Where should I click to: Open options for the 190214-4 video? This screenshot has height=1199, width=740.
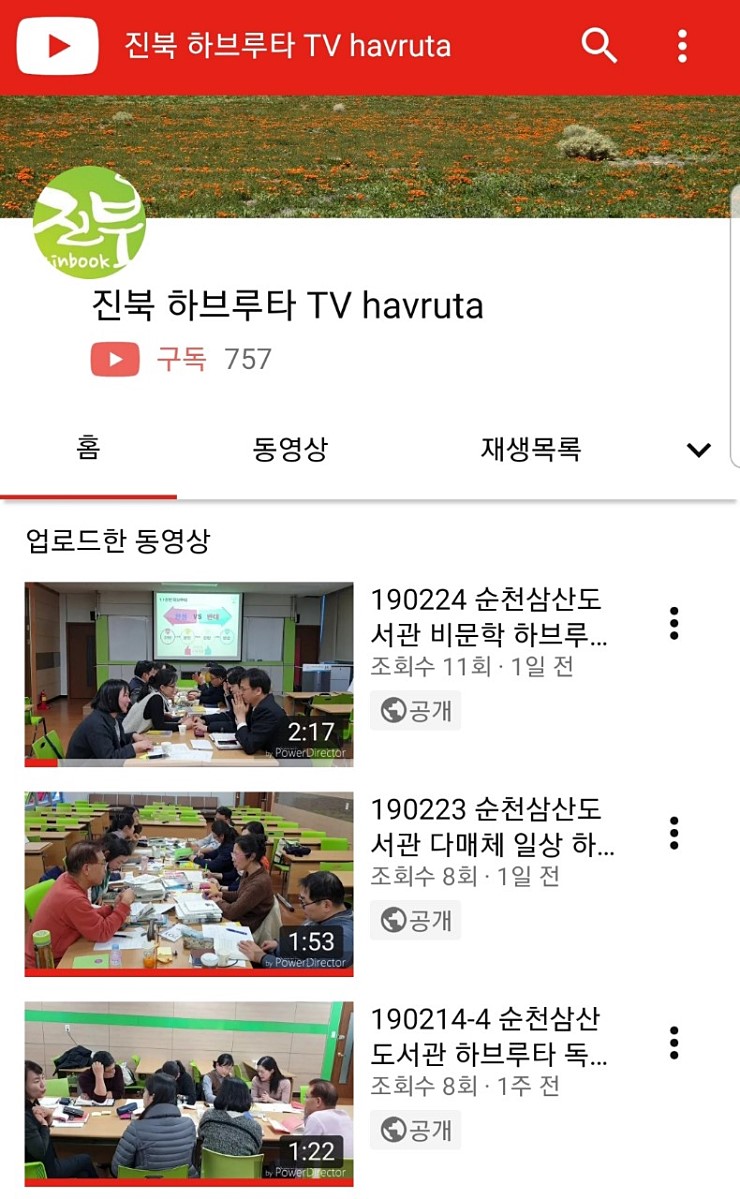click(675, 1043)
